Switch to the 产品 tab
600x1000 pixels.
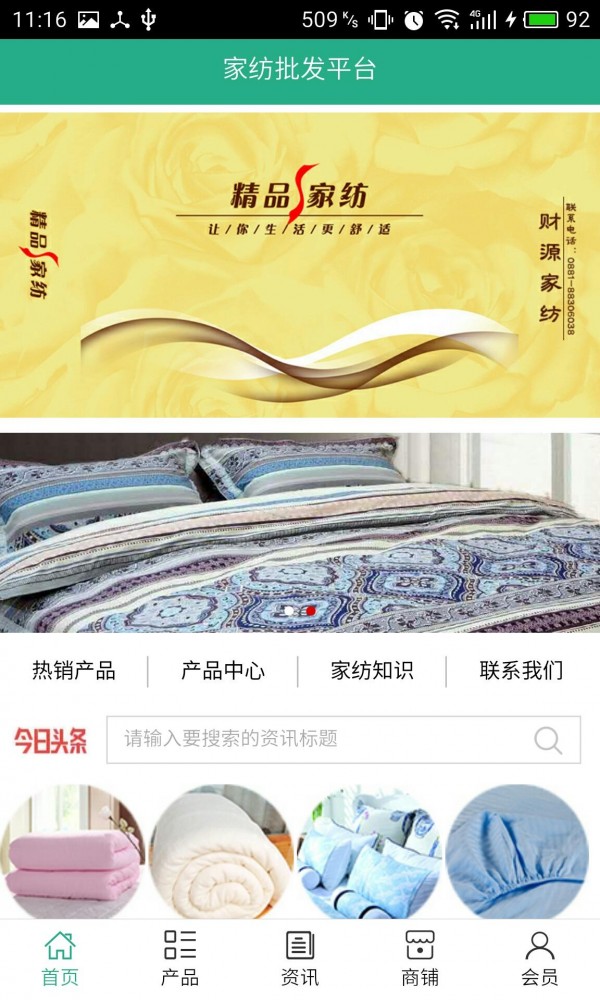coord(180,959)
